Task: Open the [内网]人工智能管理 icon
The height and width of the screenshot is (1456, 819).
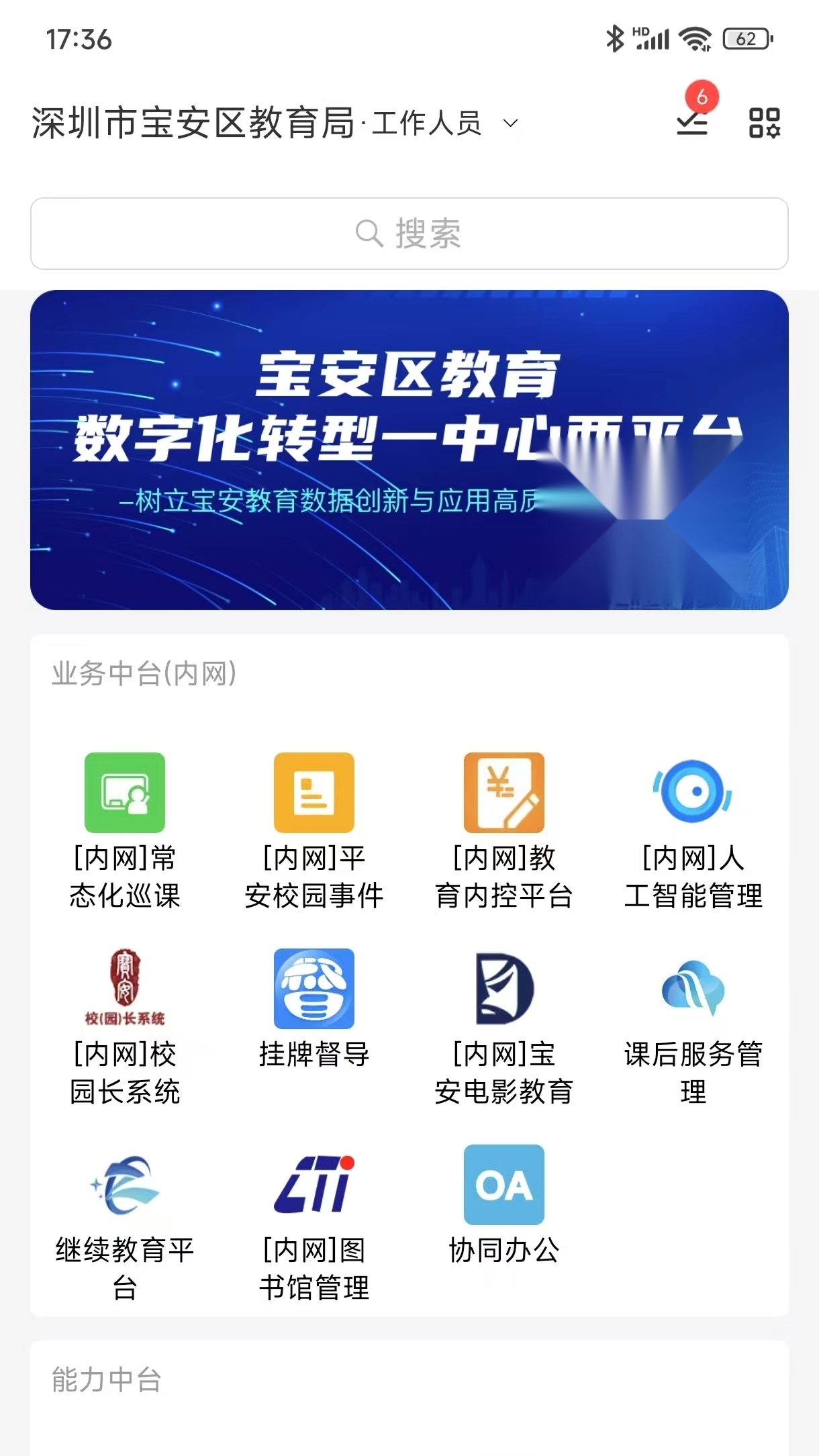Action: pos(693,792)
